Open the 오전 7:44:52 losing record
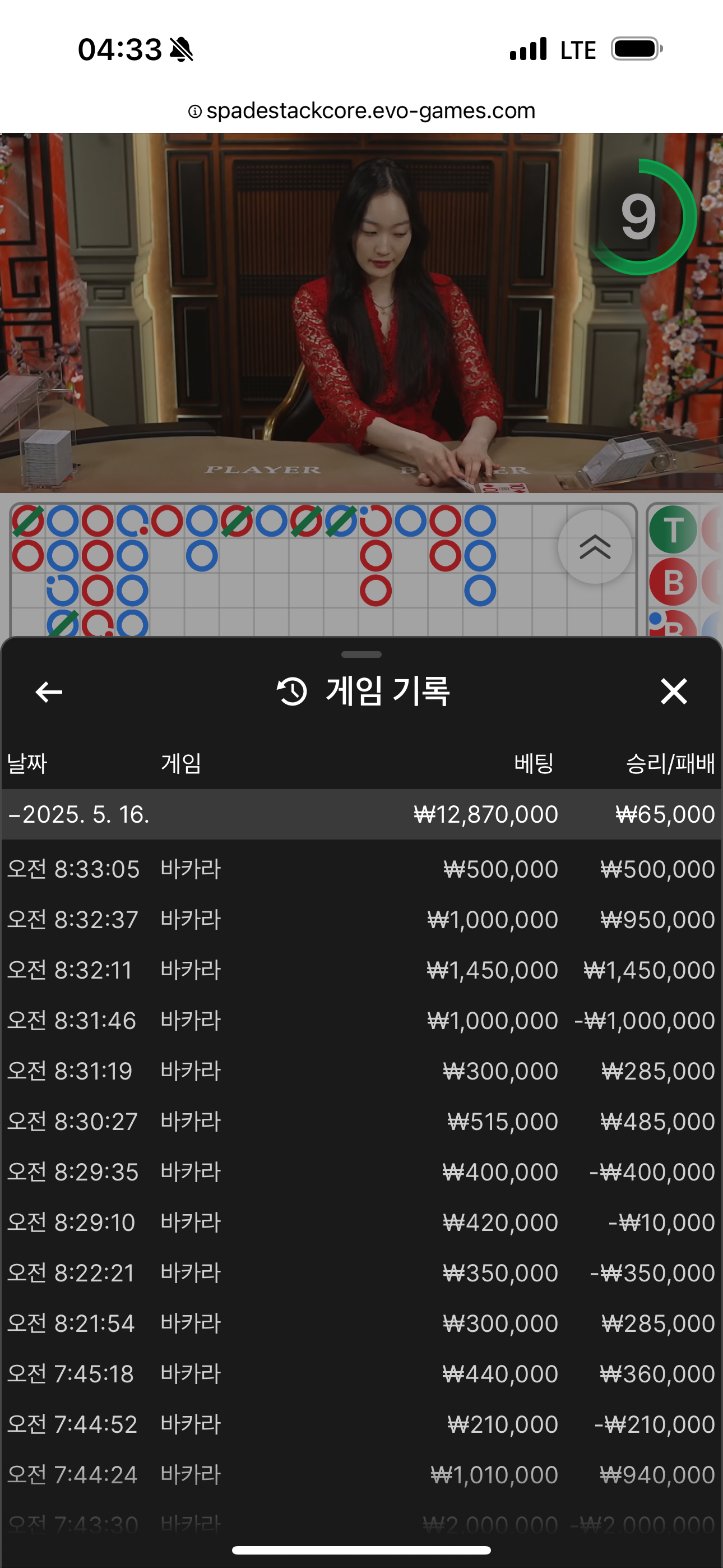The height and width of the screenshot is (1568, 723). pos(361,1425)
